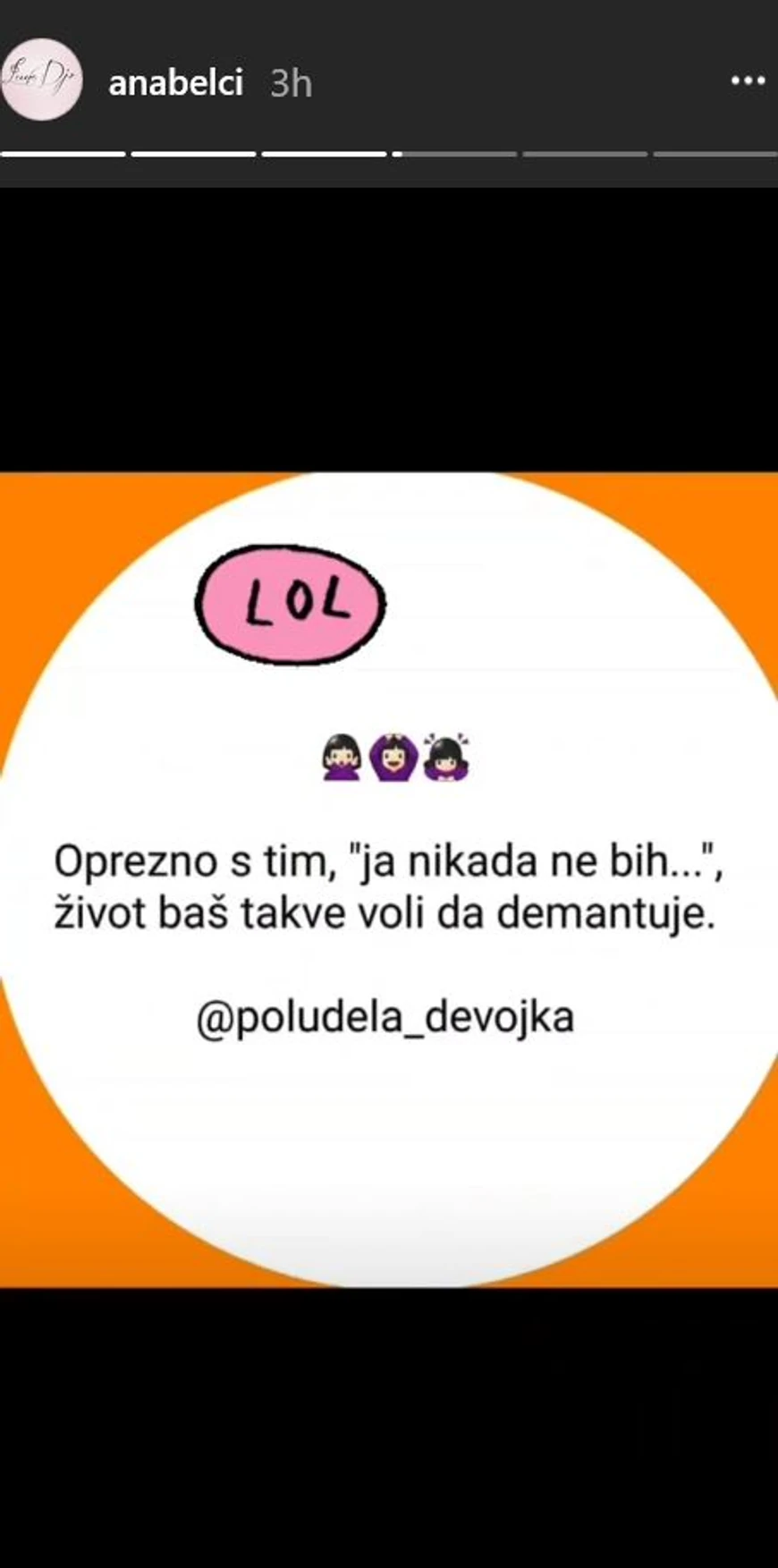Open the three-dot story options menu
The height and width of the screenshot is (1568, 778).
click(748, 81)
